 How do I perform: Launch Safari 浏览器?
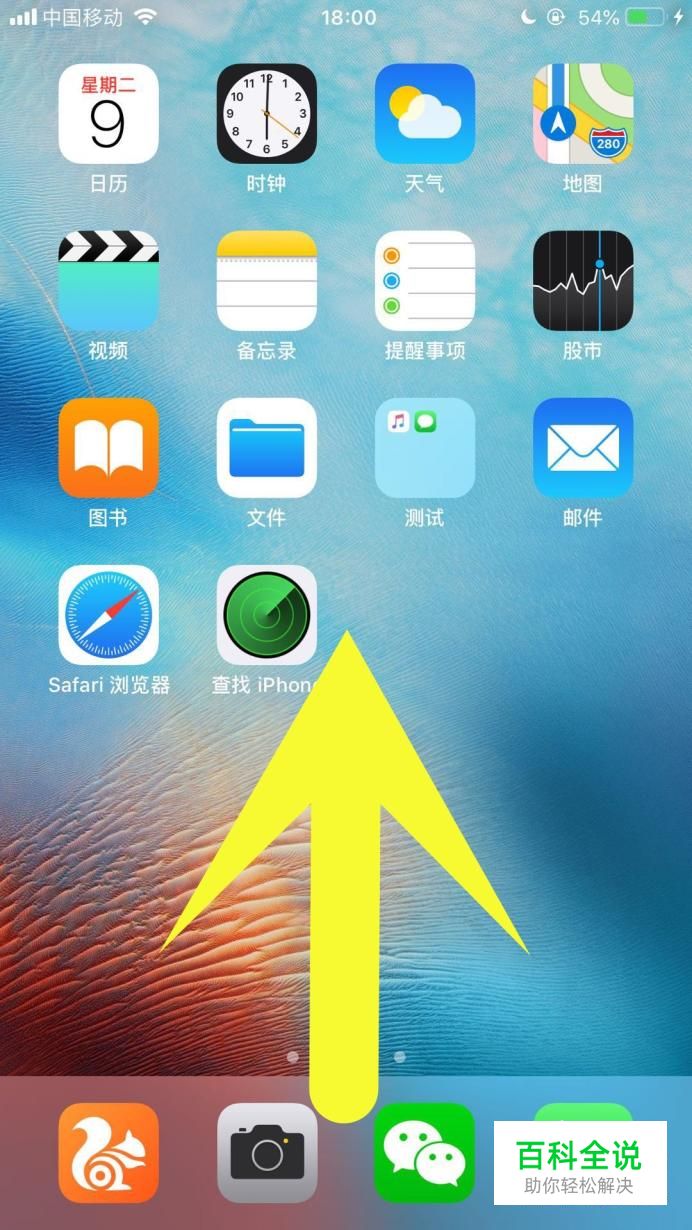tap(108, 615)
